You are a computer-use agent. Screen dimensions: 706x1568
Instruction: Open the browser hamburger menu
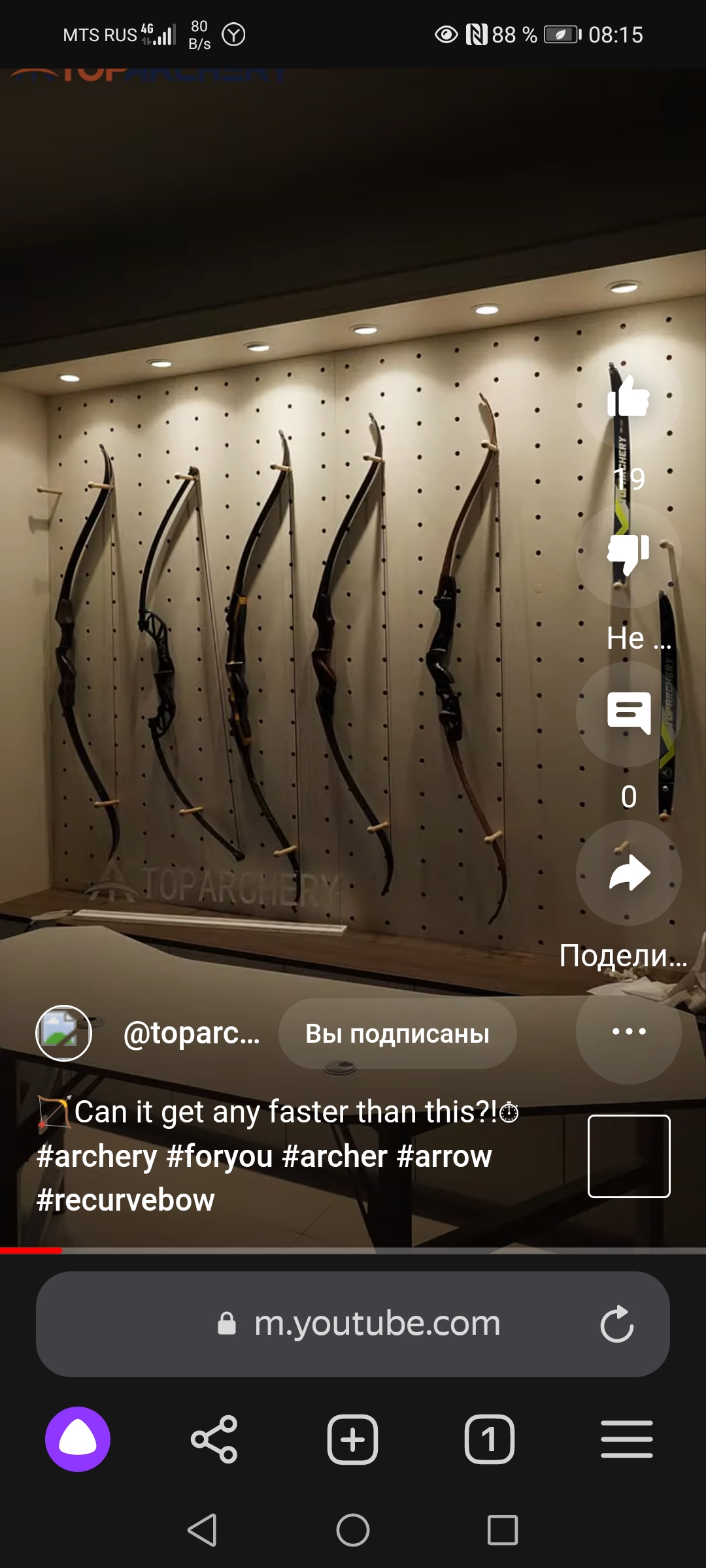(x=627, y=1439)
